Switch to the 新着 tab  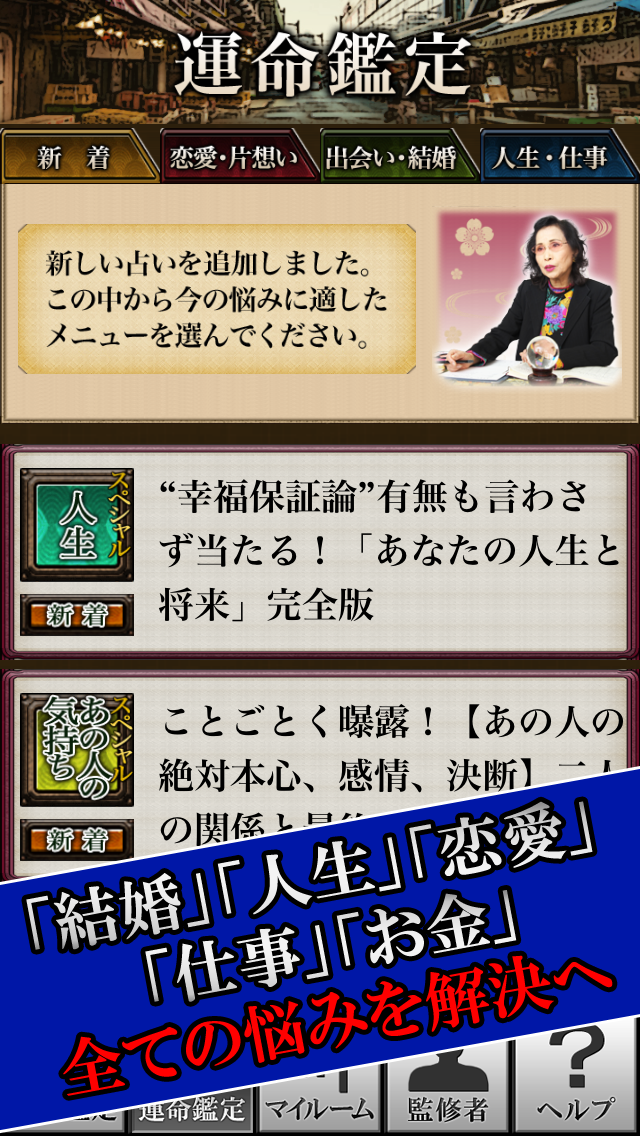click(74, 158)
